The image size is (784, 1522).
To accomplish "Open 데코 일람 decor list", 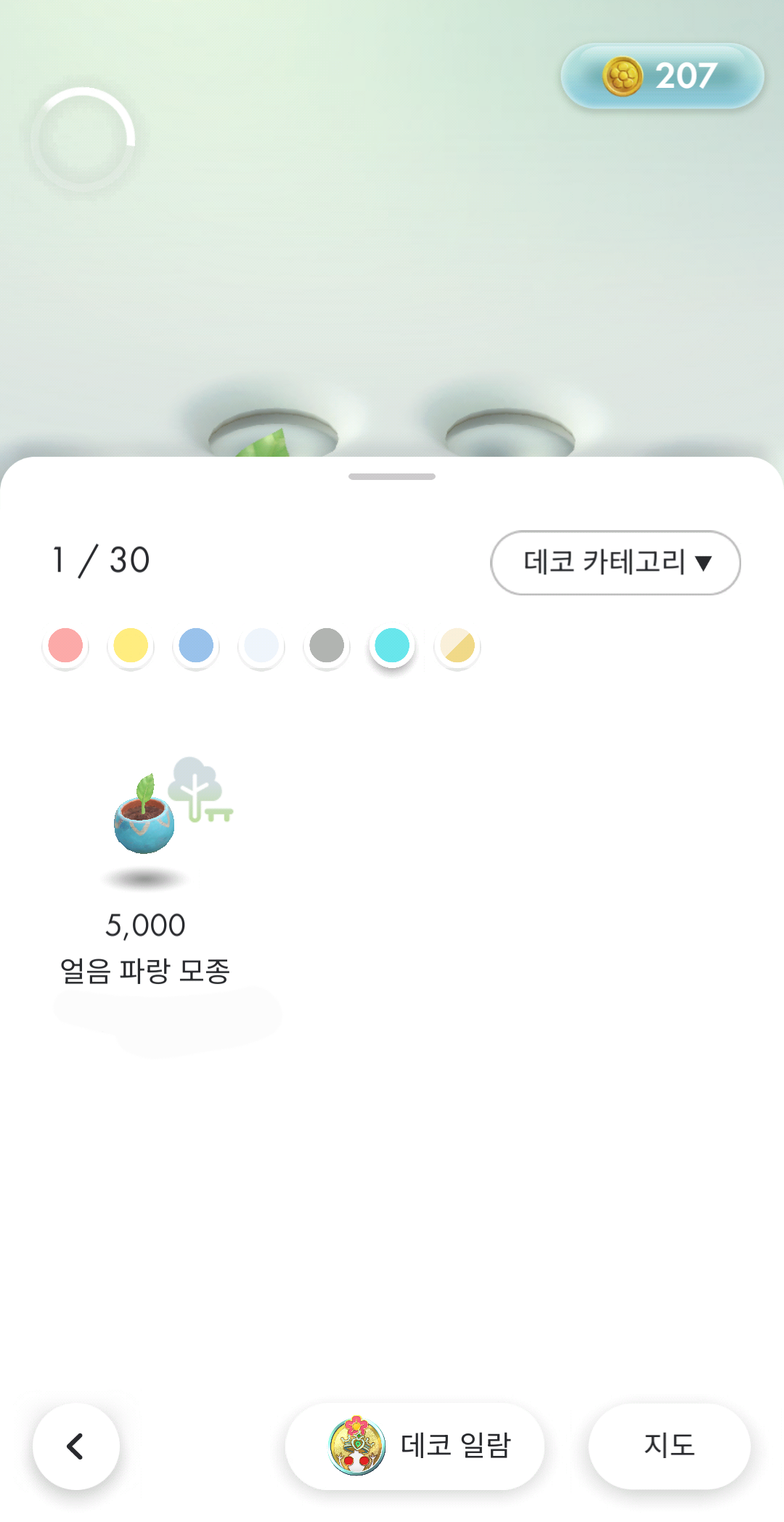I will pyautogui.click(x=415, y=1446).
